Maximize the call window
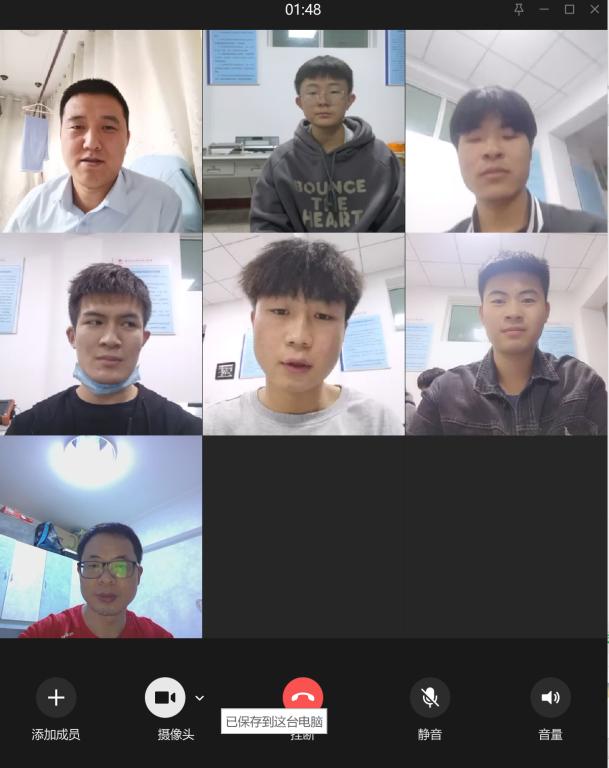609x768 pixels. (x=569, y=9)
